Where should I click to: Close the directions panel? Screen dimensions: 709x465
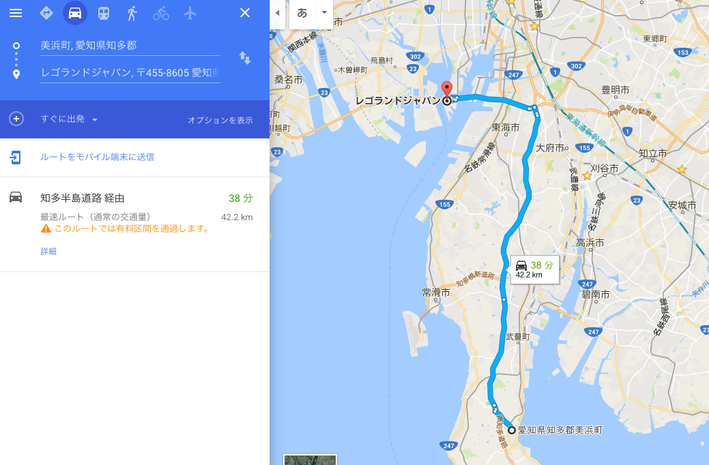point(245,13)
